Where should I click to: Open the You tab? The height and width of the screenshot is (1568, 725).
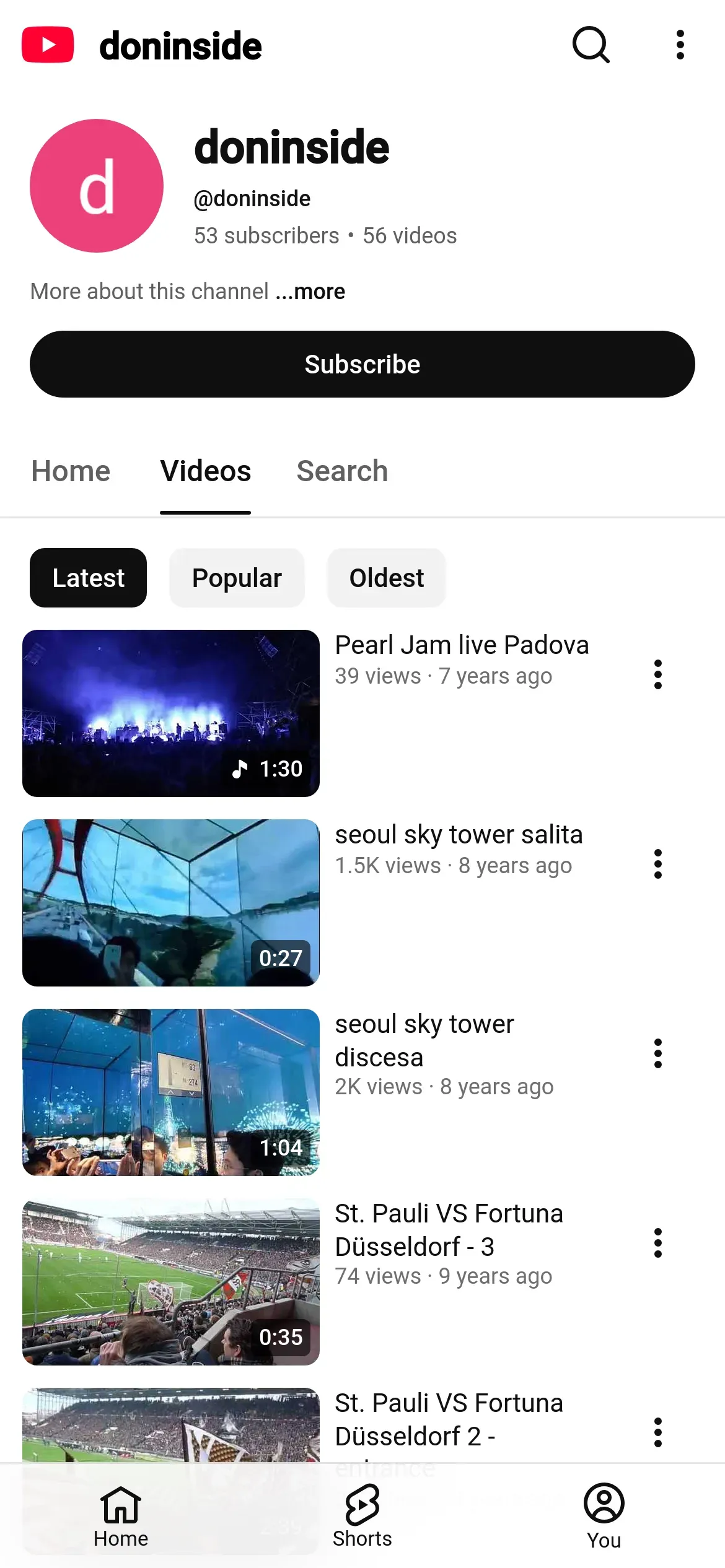point(604,1515)
